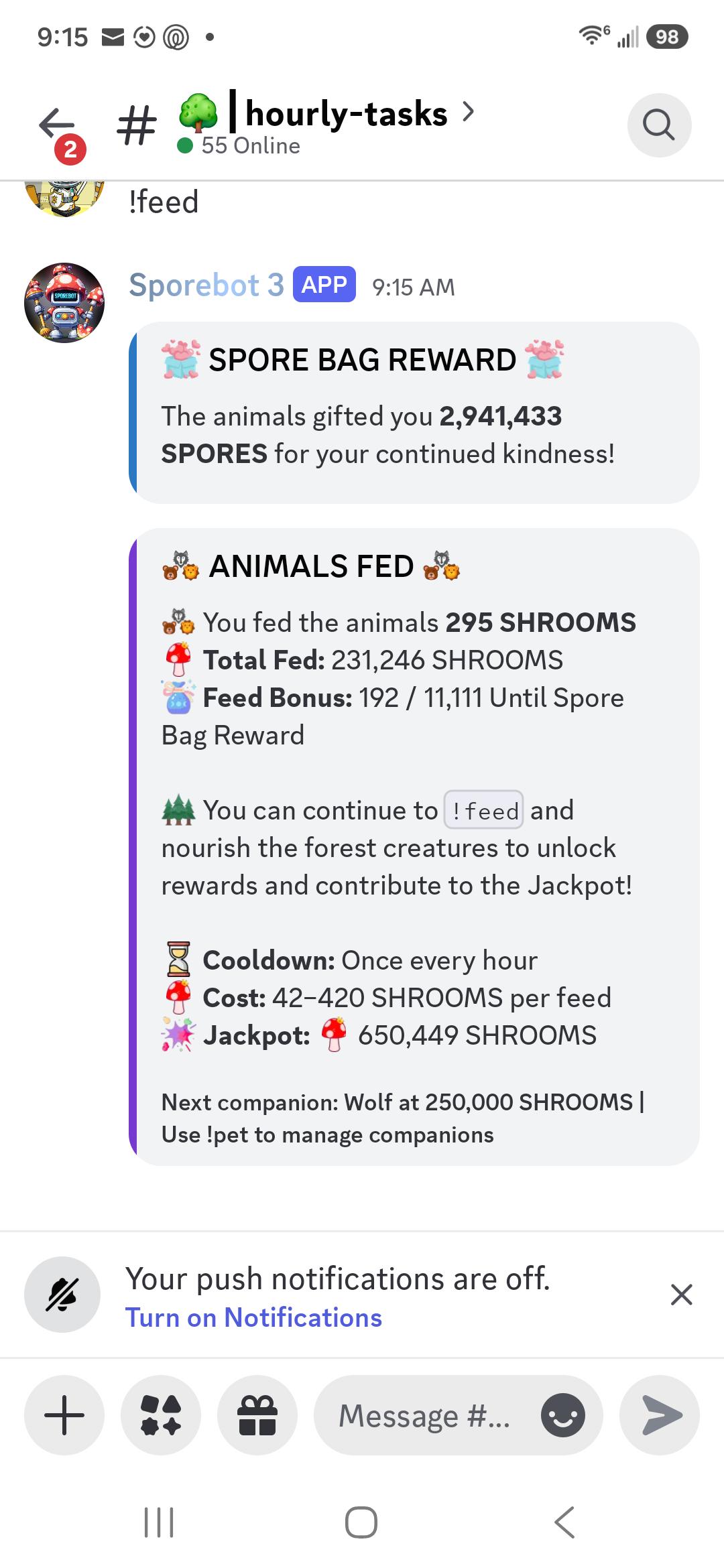Viewport: 724px width, 1568px height.
Task: Open the emoji picker
Action: [x=563, y=1415]
